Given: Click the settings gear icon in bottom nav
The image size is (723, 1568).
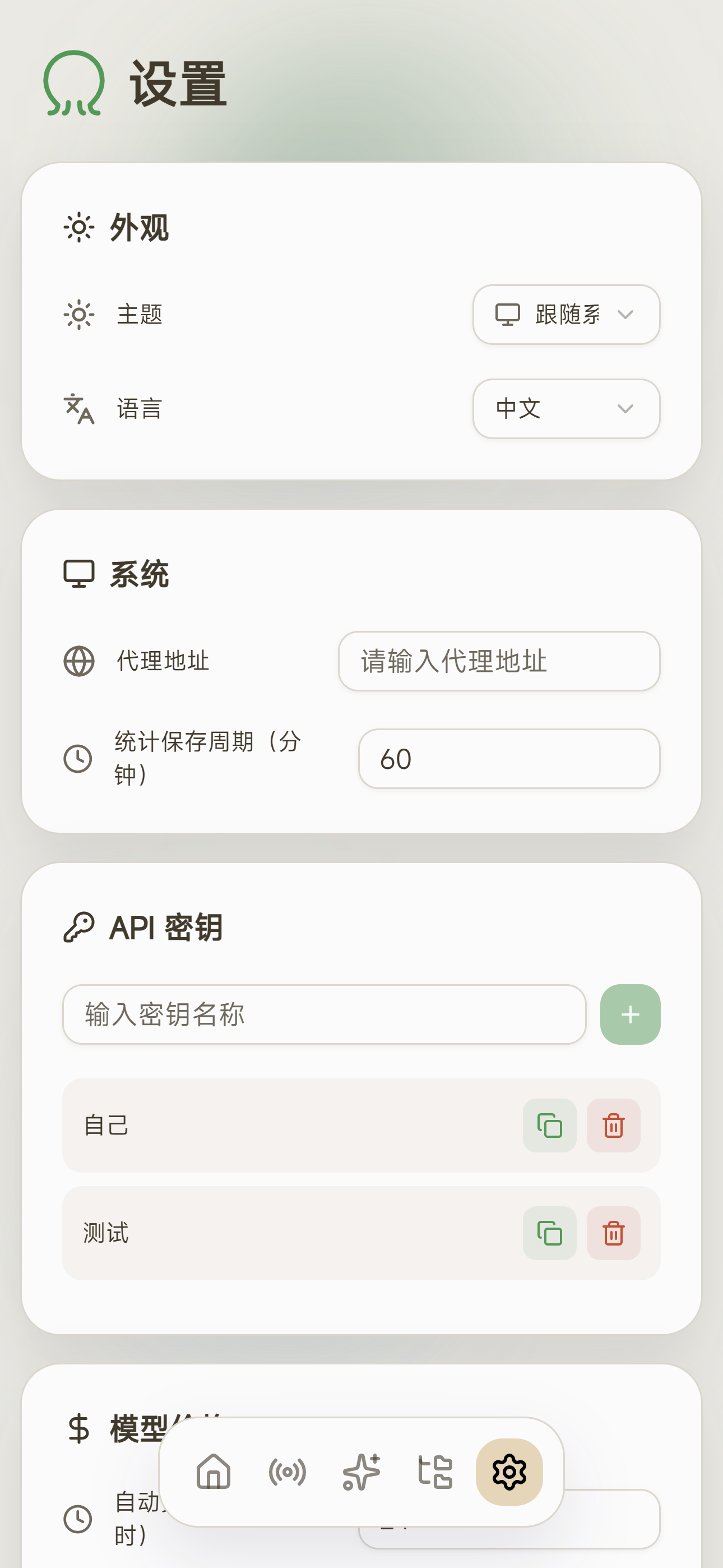Looking at the screenshot, I should (x=510, y=1473).
